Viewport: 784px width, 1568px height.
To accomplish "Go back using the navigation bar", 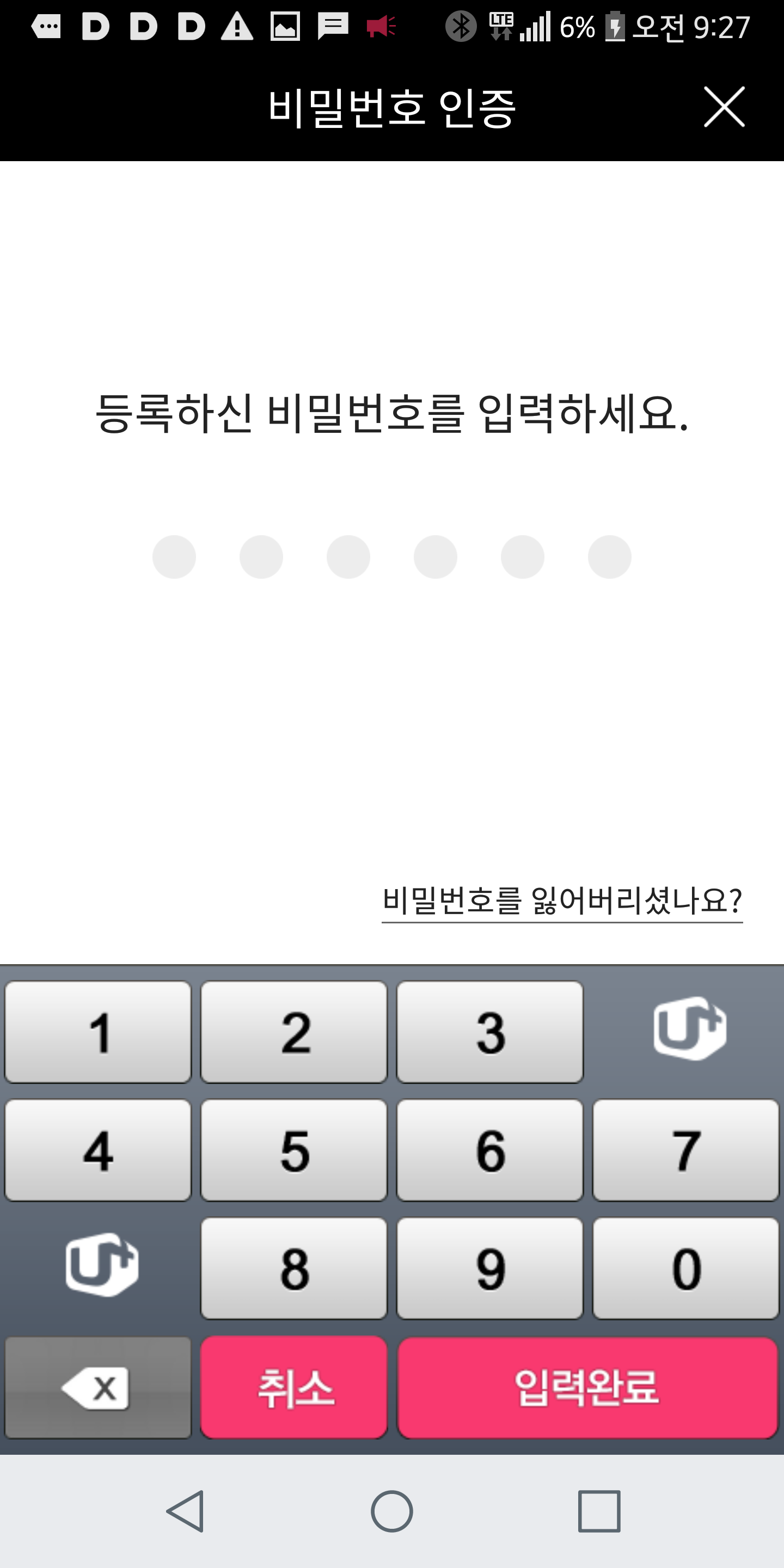I will coord(185,1511).
